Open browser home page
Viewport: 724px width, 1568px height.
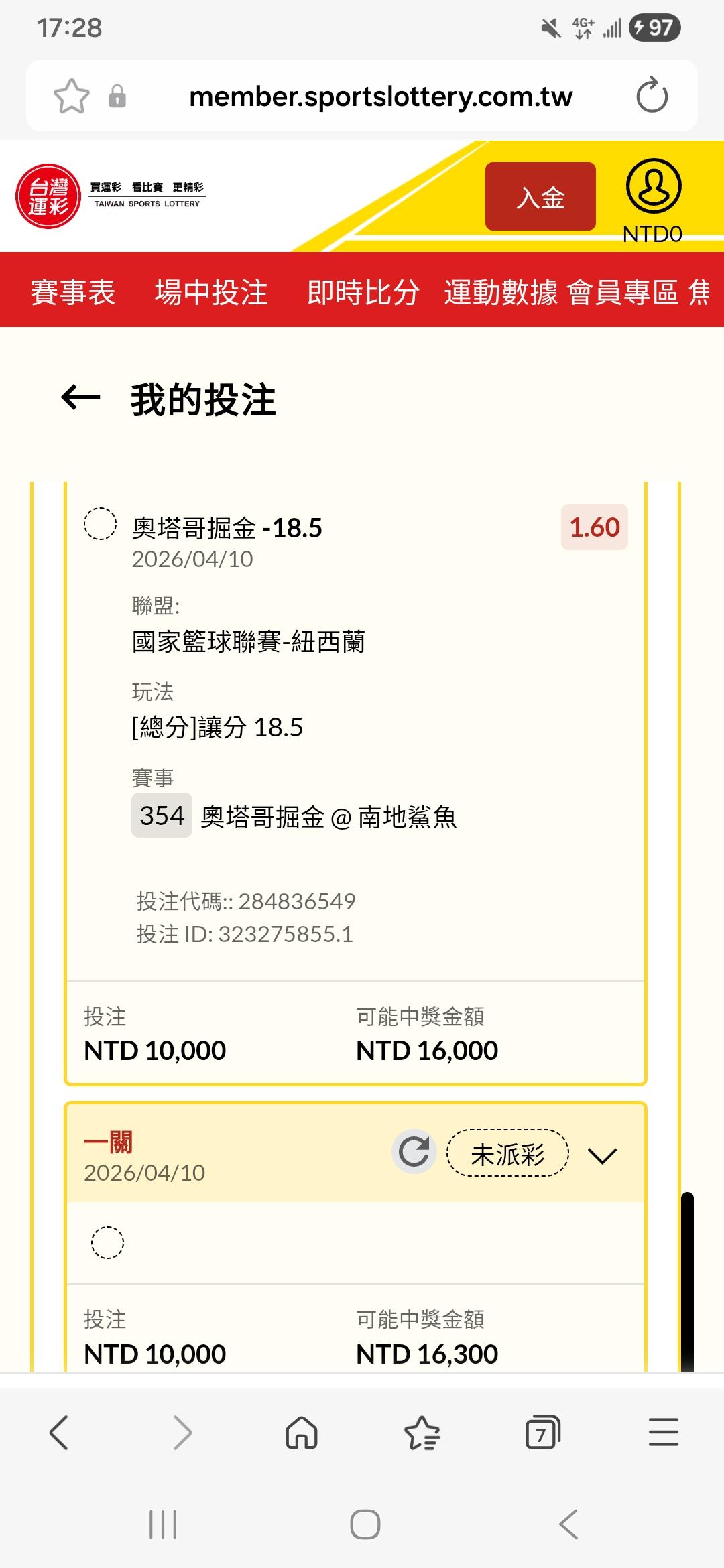pos(302,1433)
